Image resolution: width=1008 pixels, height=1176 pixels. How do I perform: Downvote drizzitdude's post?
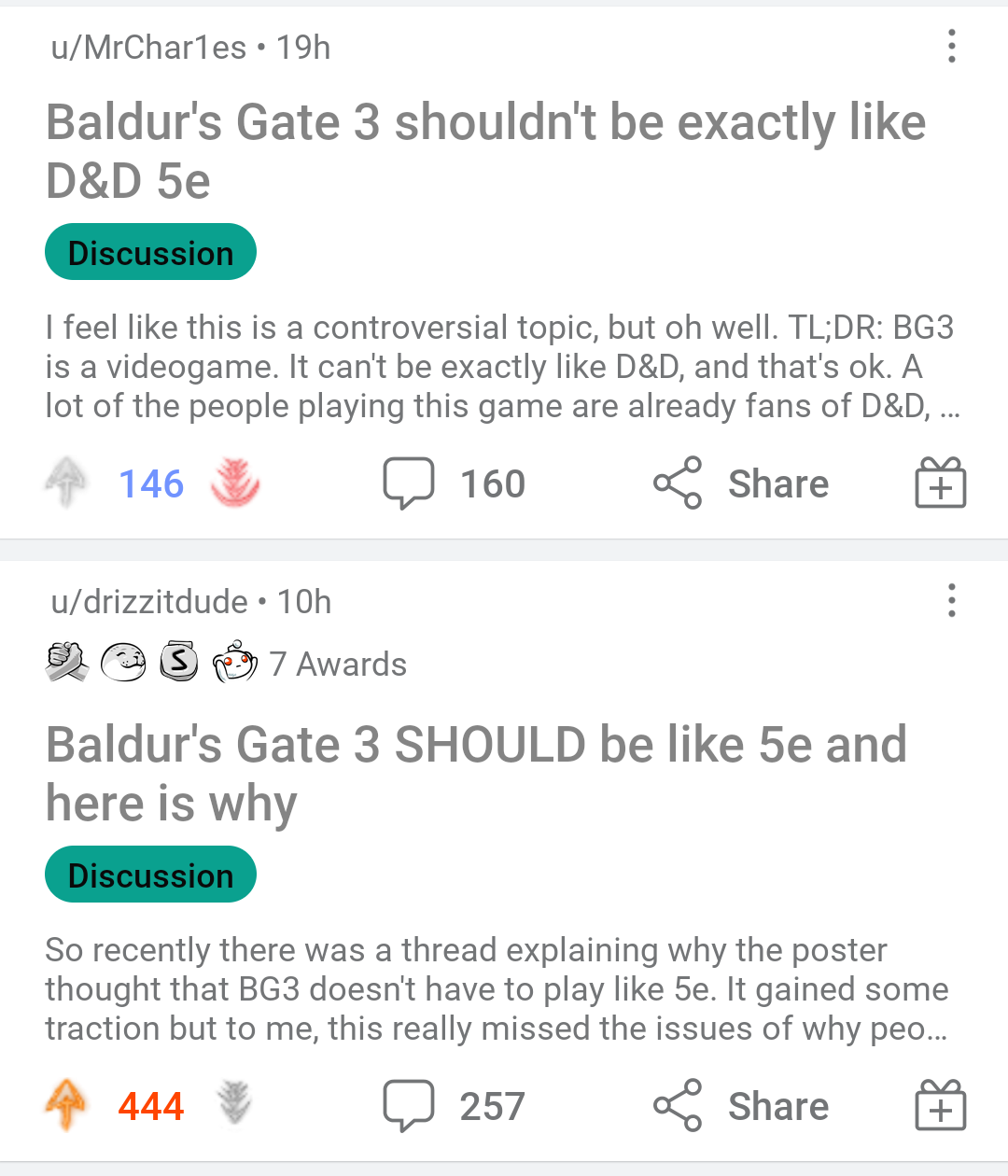click(x=235, y=1106)
